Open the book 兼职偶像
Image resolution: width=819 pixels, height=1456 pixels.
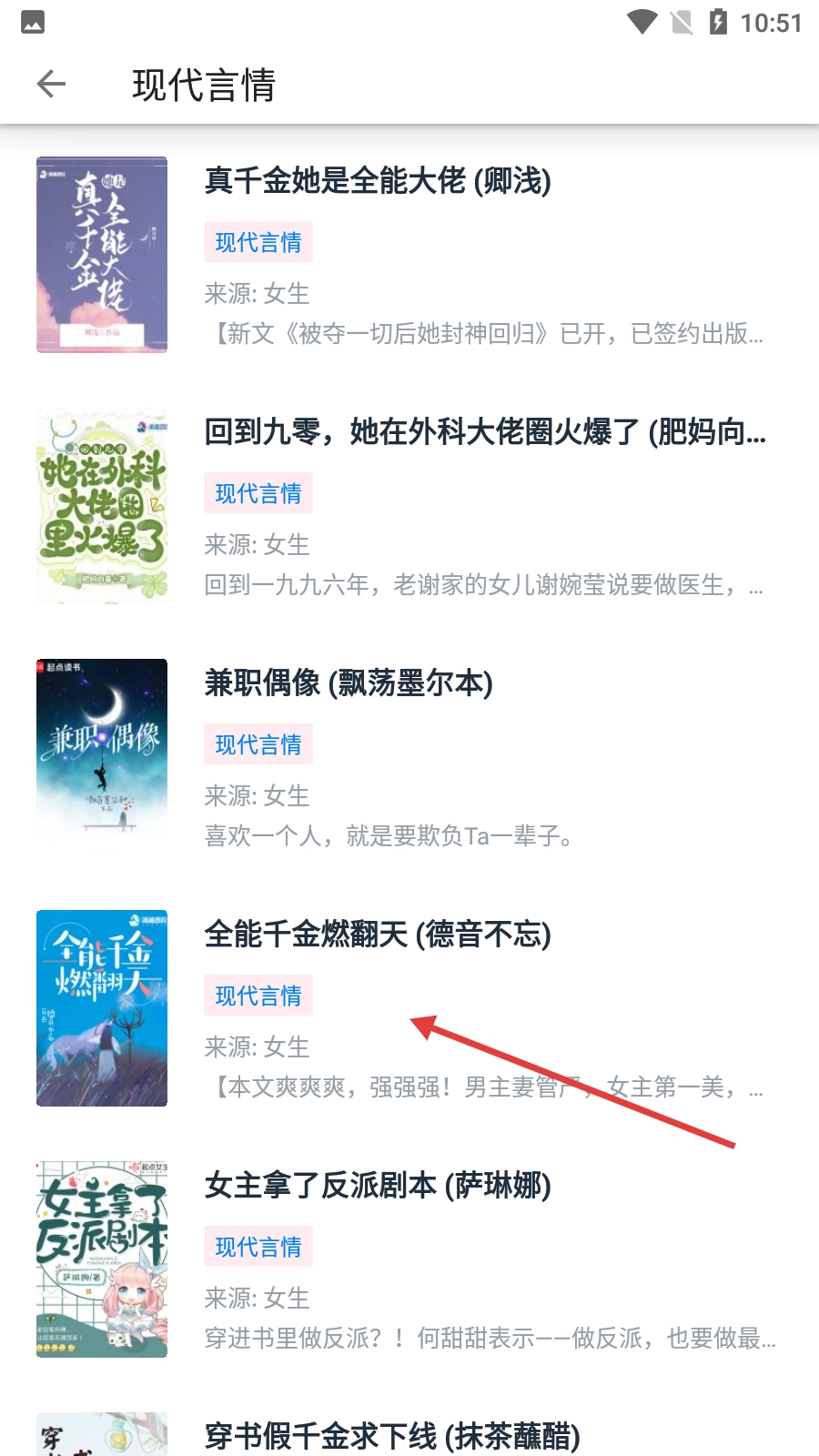(349, 683)
